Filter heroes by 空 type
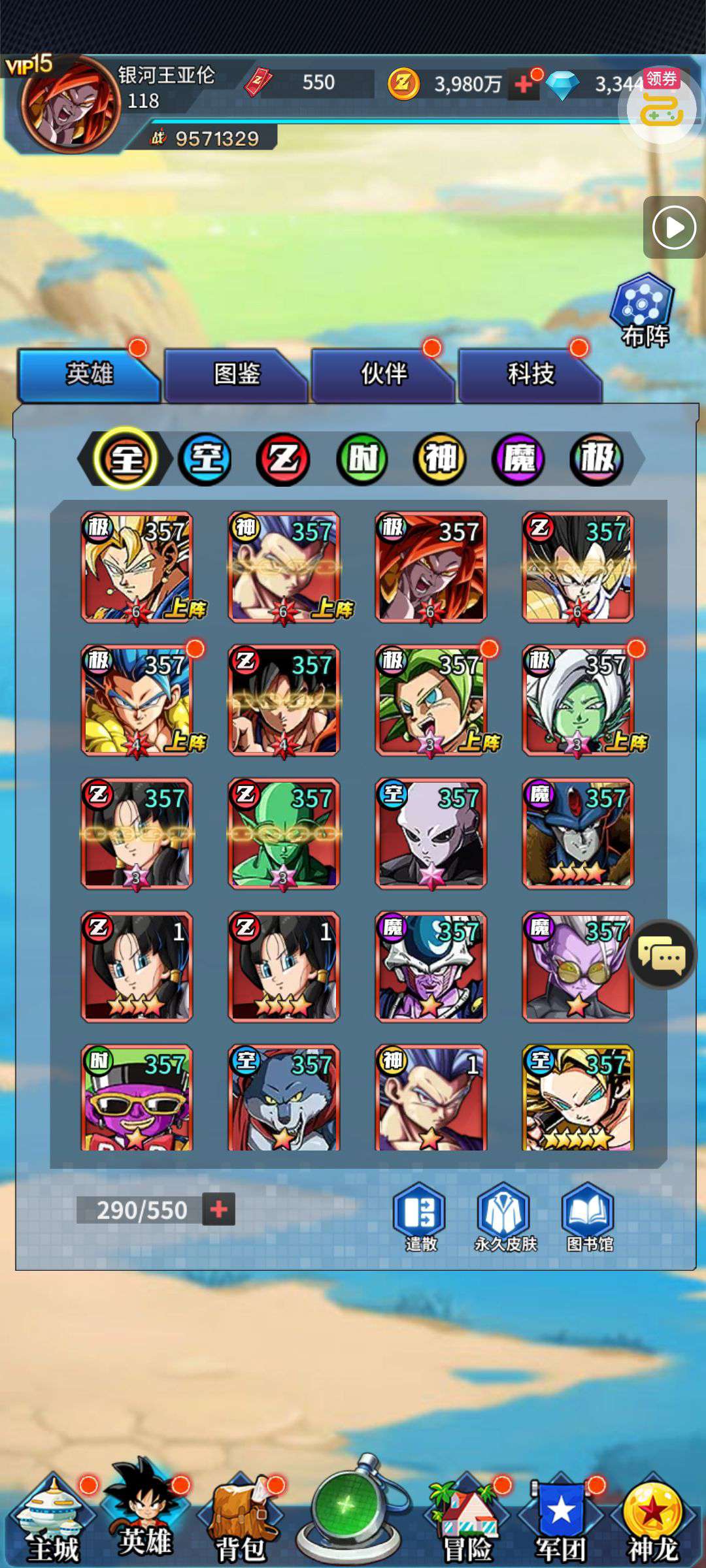706x1568 pixels. point(205,459)
